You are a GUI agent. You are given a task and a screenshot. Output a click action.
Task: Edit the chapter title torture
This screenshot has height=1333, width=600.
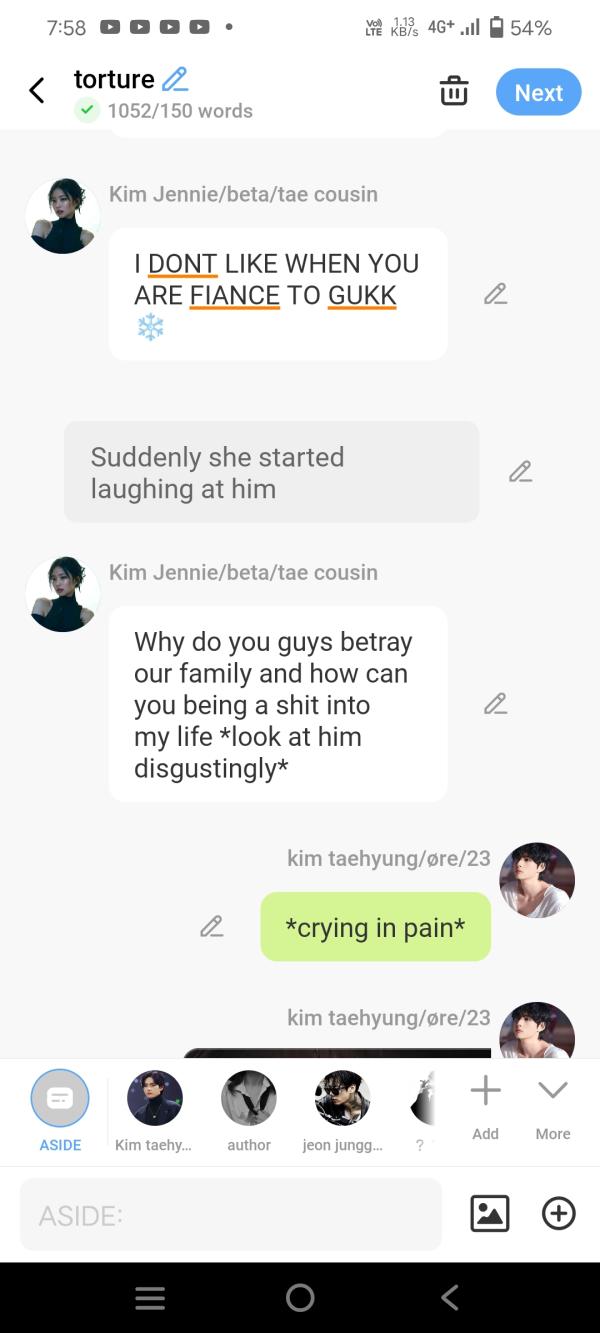175,78
